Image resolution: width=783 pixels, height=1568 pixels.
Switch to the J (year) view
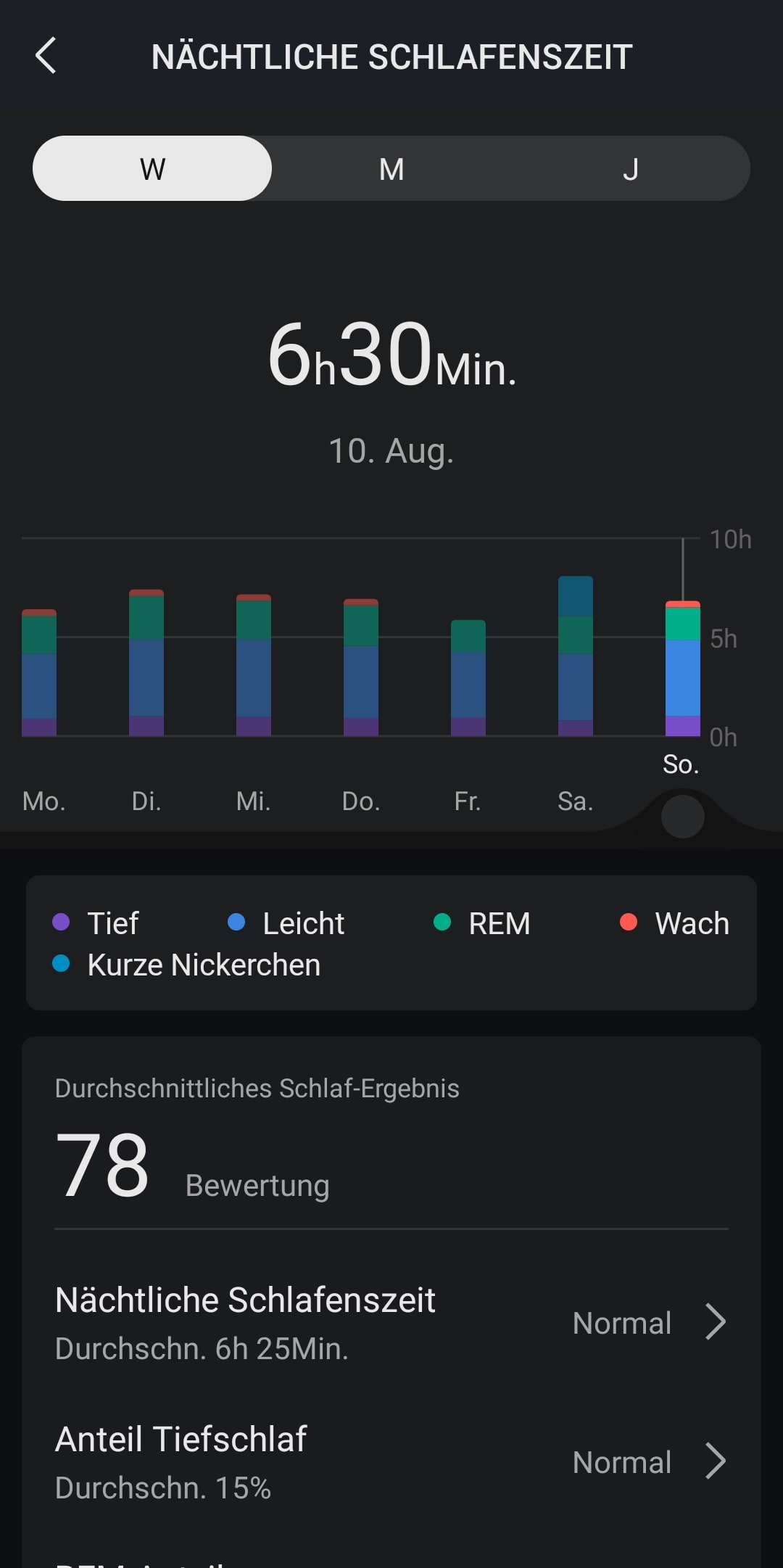pyautogui.click(x=630, y=169)
